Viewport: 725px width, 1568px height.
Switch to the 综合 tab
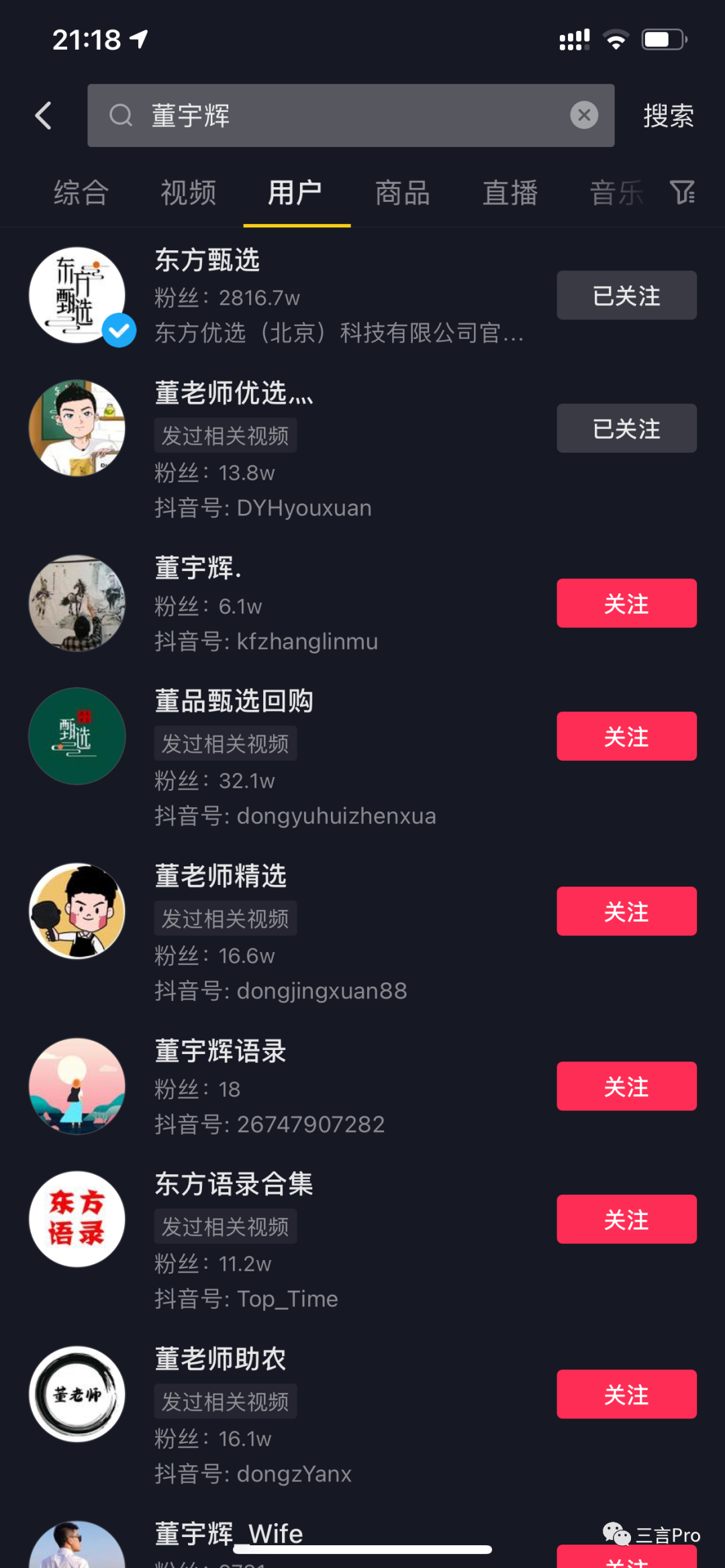(81, 193)
